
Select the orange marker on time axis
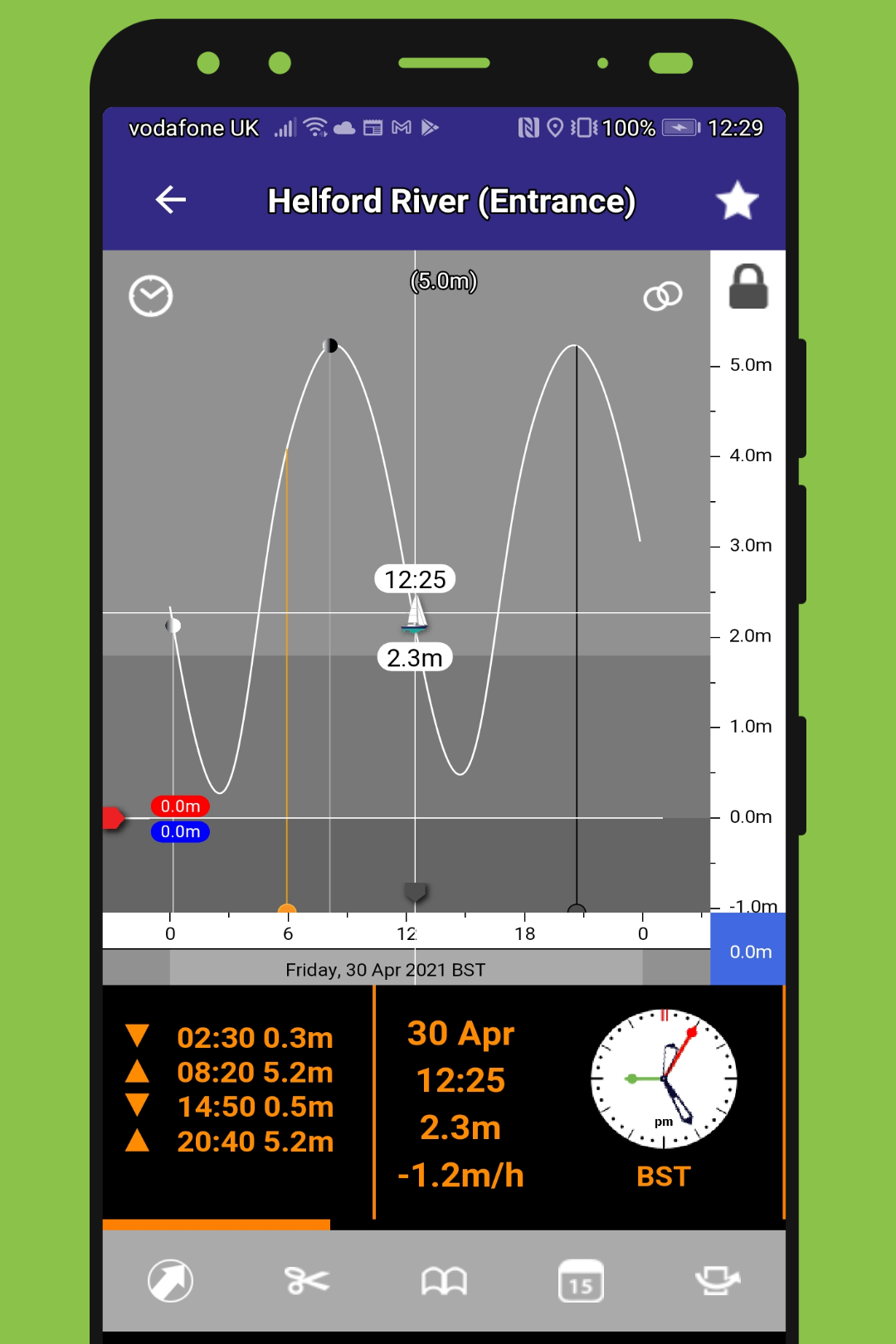287,908
